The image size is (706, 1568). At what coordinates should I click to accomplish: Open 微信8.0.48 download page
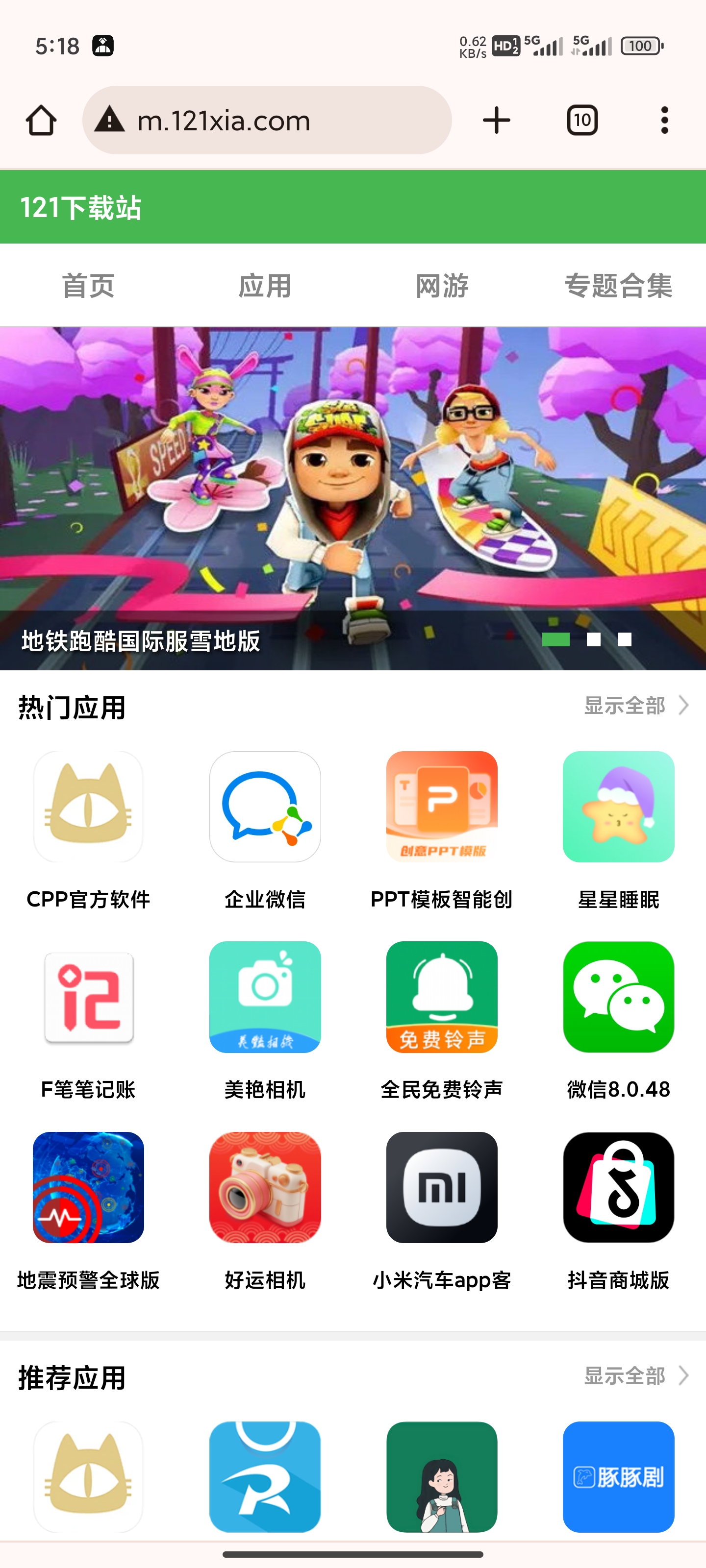pos(618,997)
